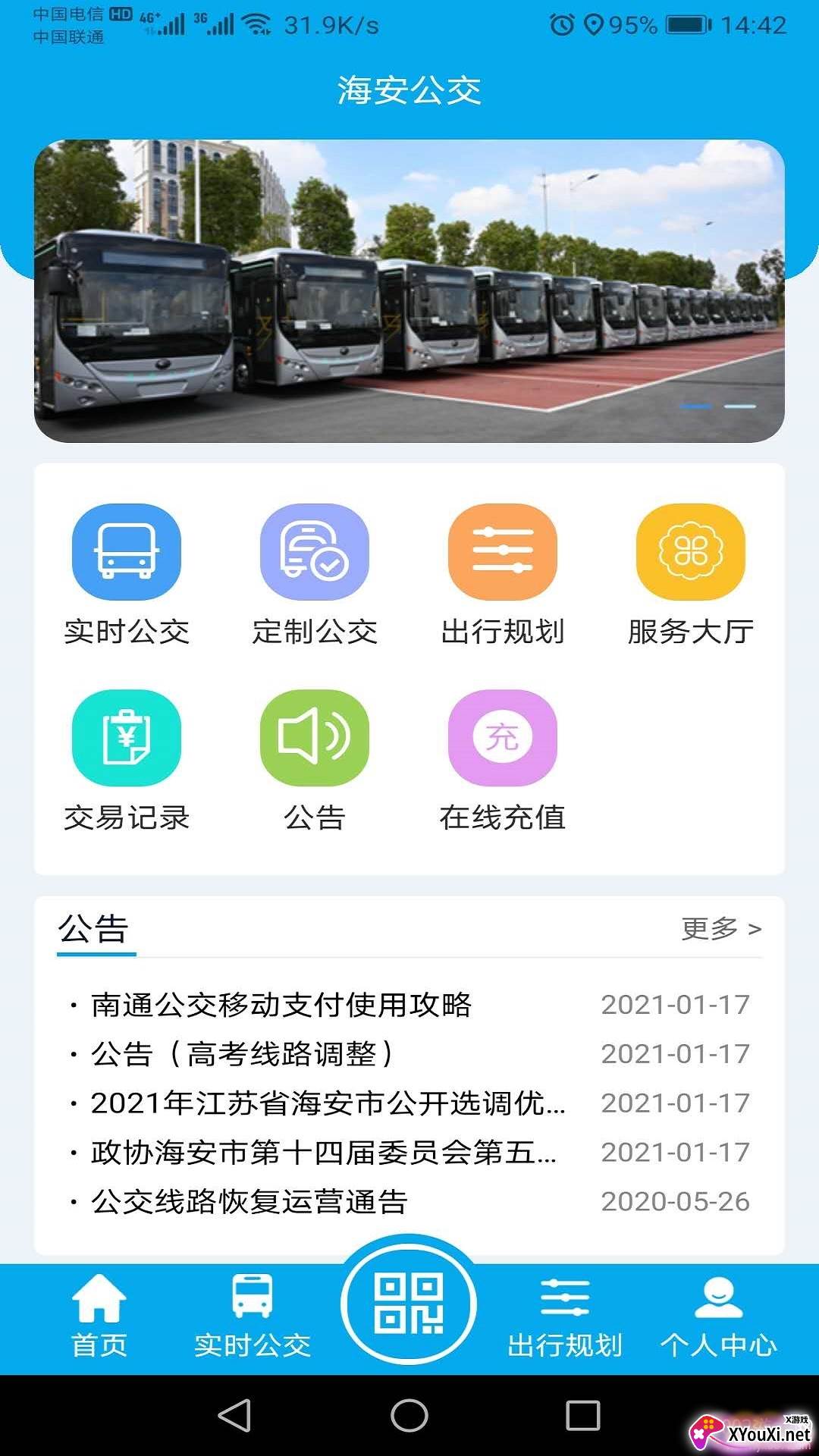Tap the bus fleet banner image

pos(409,291)
